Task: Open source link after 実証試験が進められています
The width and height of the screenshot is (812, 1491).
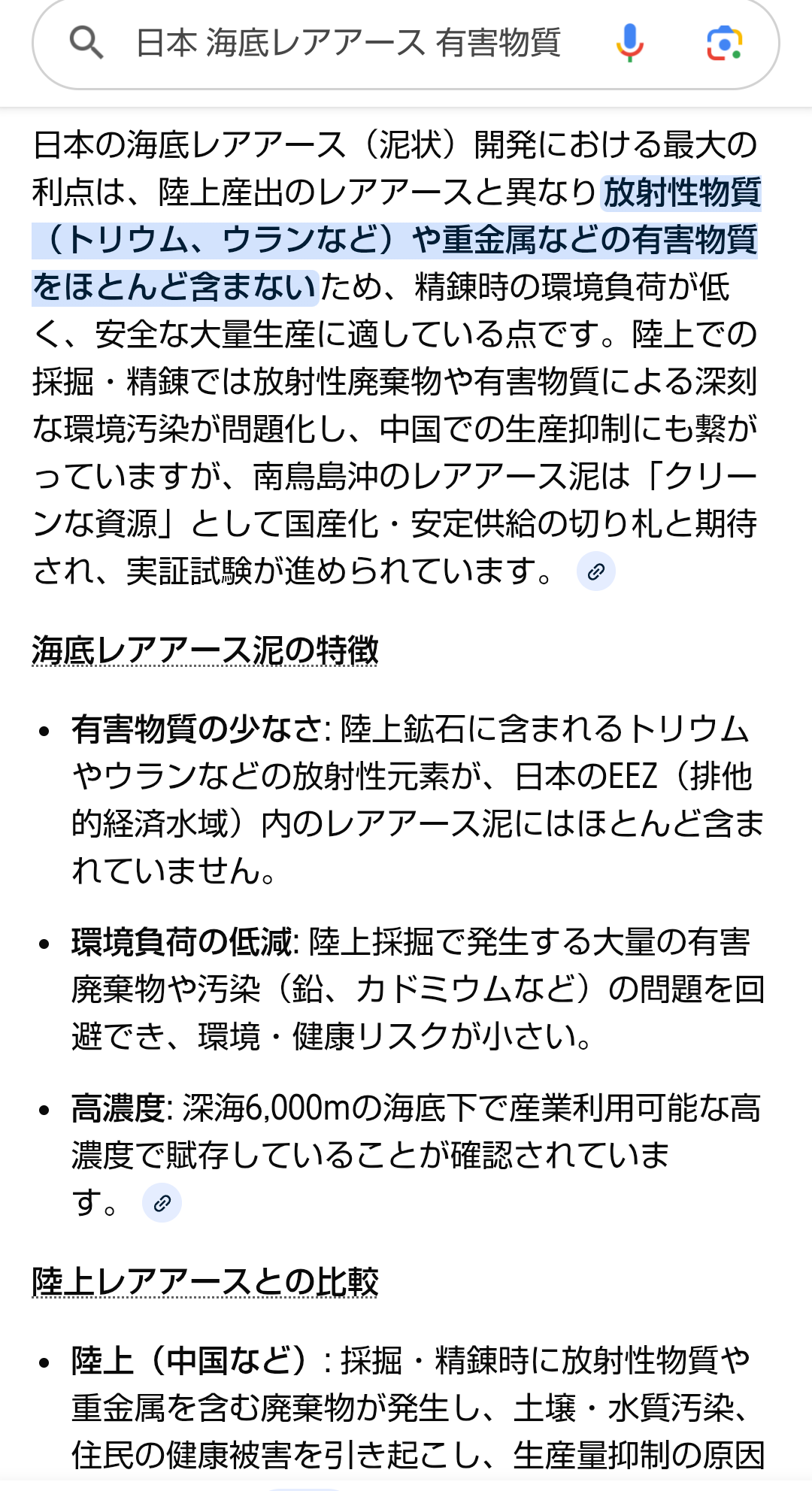Action: [x=595, y=572]
